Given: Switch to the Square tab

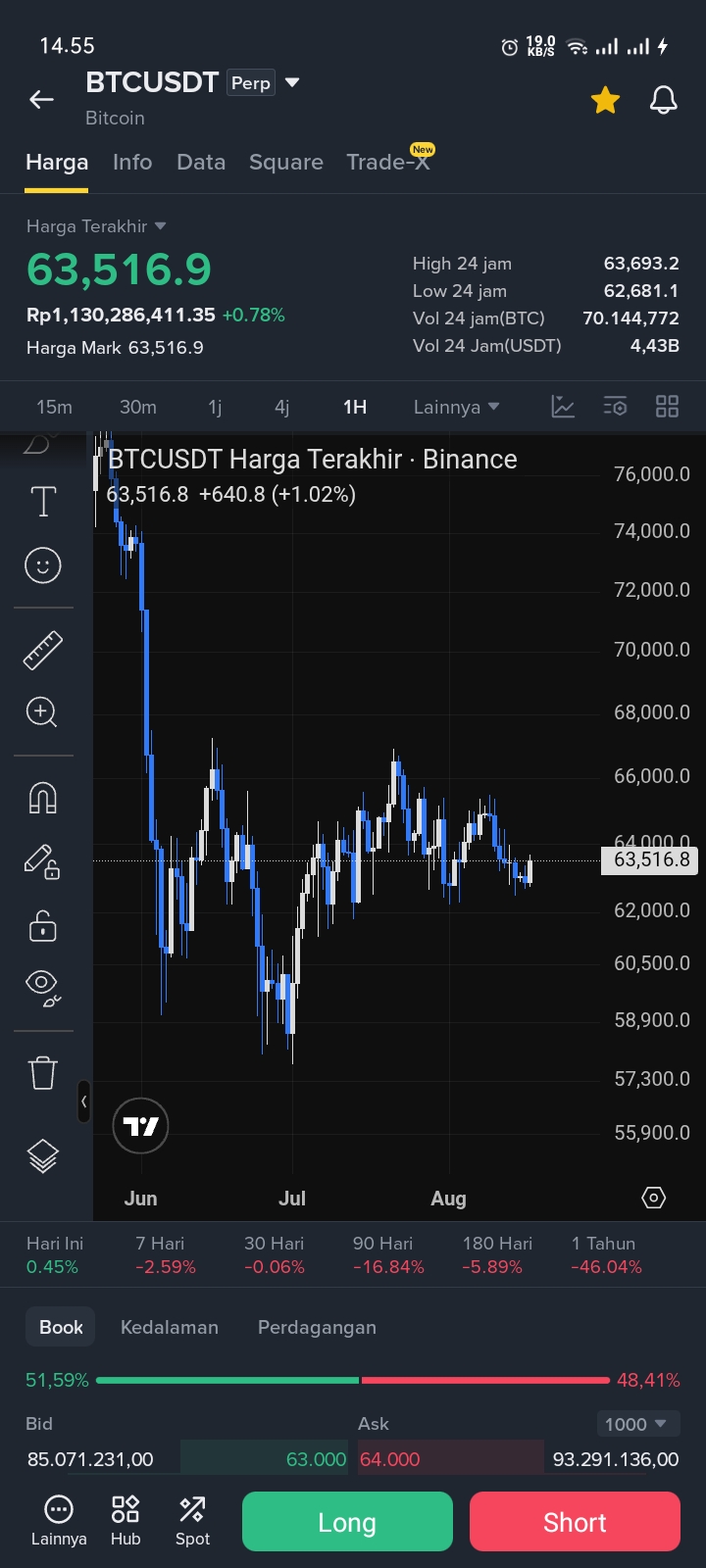Looking at the screenshot, I should [x=285, y=162].
